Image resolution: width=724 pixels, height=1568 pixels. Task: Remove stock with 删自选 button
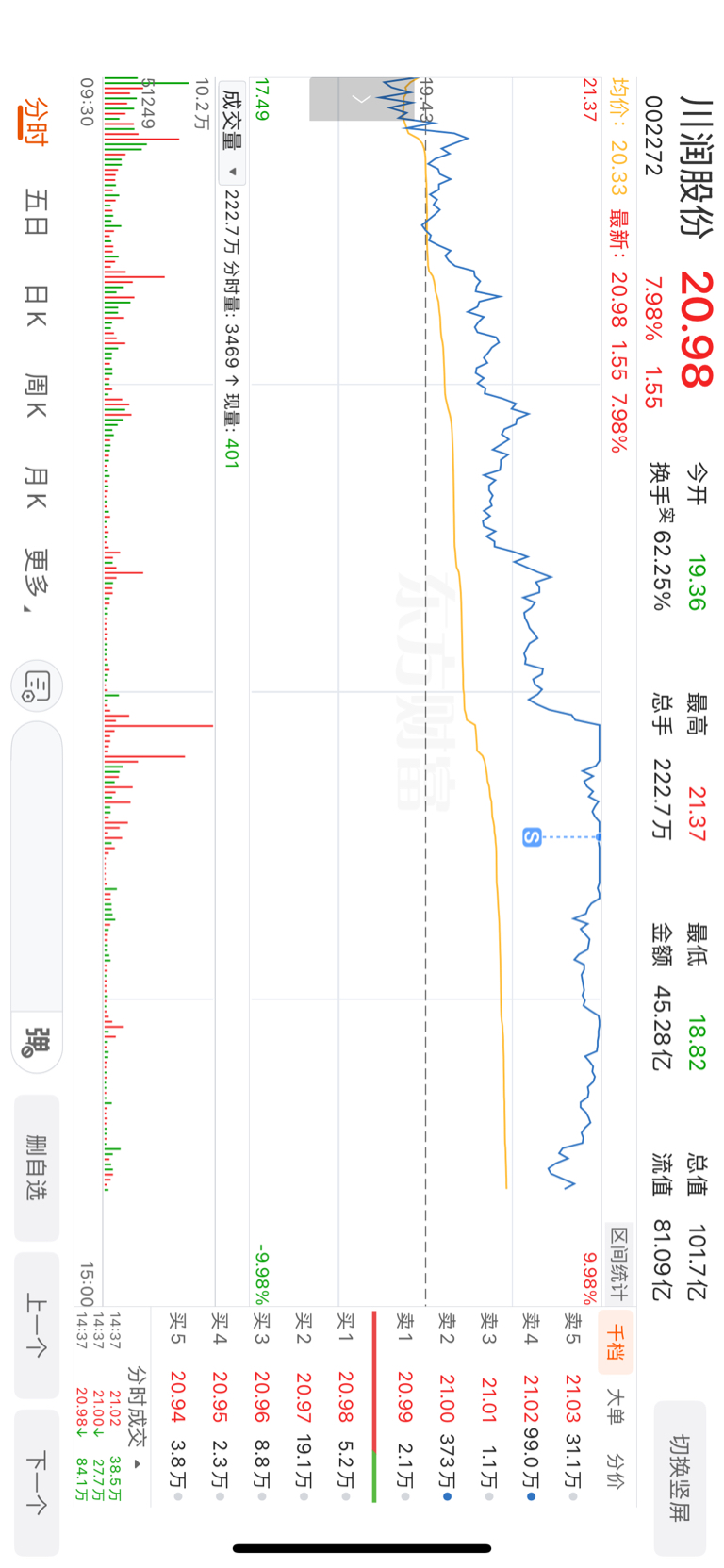(37, 1167)
